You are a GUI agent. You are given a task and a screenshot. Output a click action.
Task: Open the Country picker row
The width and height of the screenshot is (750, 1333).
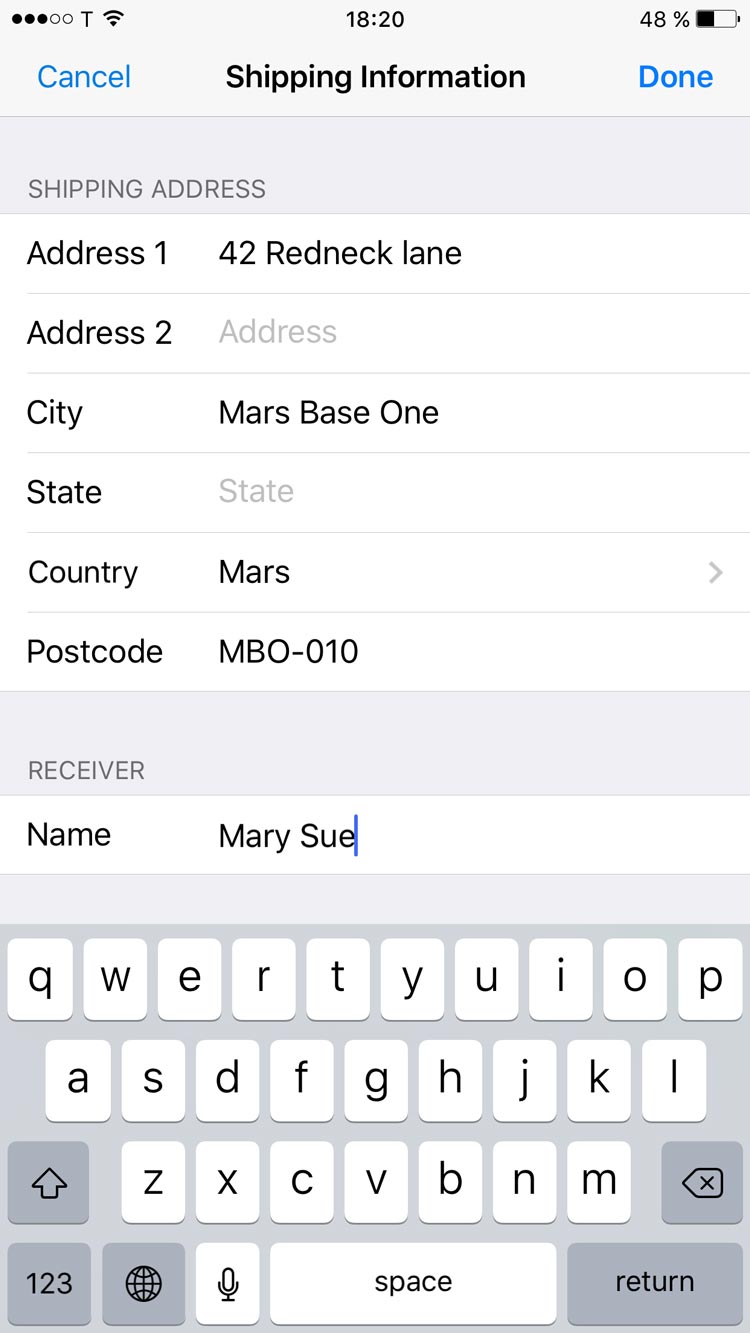tap(470, 572)
